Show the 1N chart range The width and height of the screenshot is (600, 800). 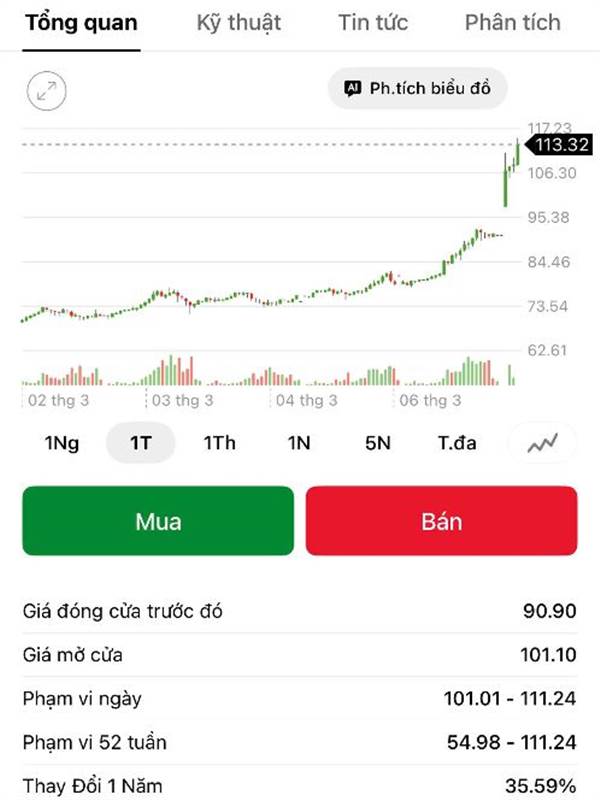pos(298,443)
